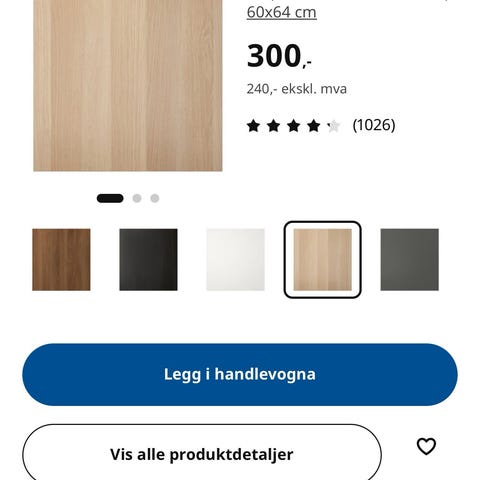480x480 pixels.
Task: View the 1026 customer reviews
Action: click(x=374, y=125)
